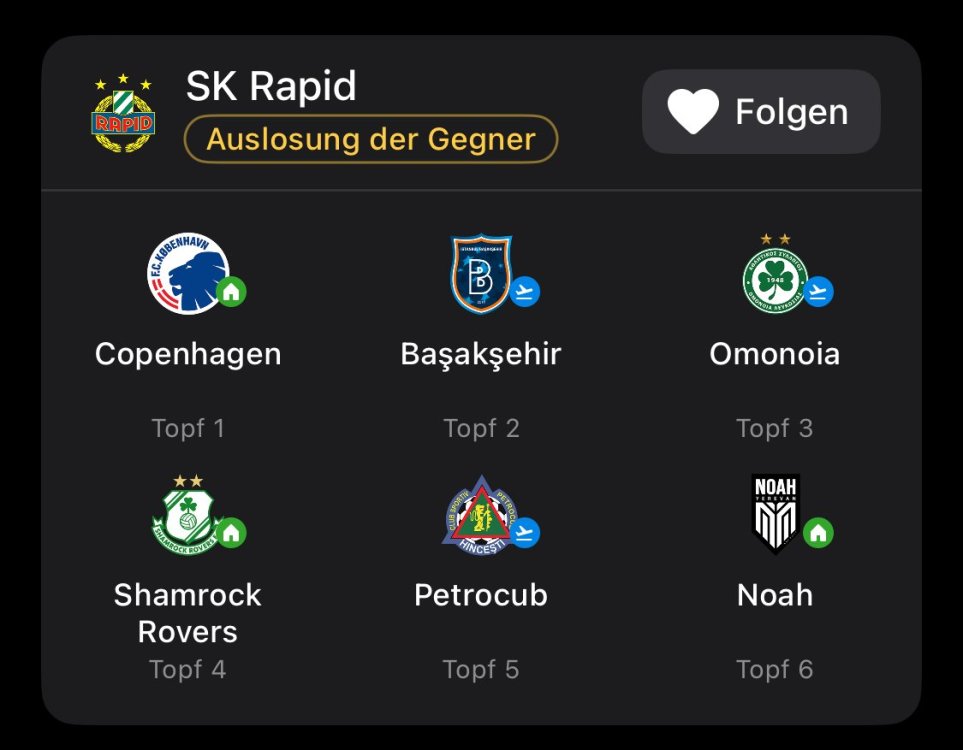Image resolution: width=963 pixels, height=750 pixels.
Task: Open the Başakşehir opponent tile
Action: point(481,330)
